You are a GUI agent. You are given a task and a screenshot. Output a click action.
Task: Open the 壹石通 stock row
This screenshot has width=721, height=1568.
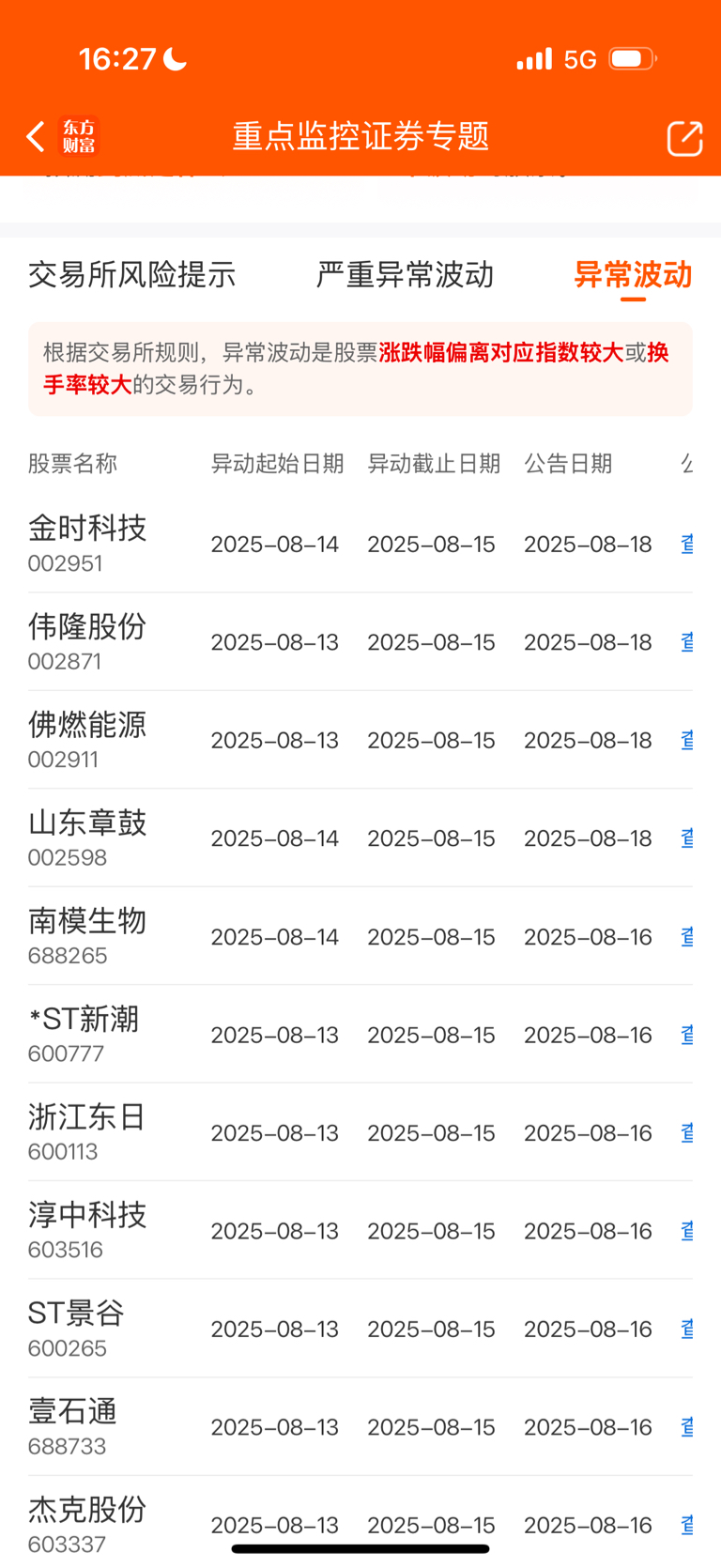tap(360, 1427)
